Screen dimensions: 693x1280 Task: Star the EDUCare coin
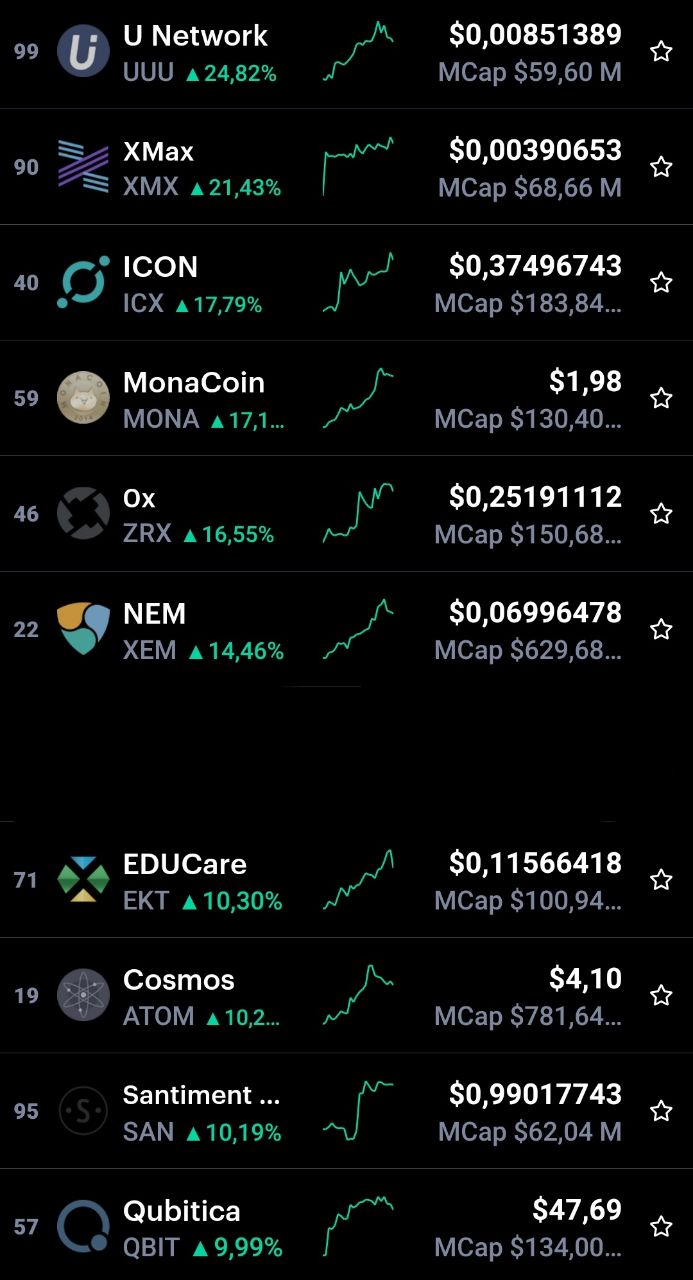click(661, 880)
